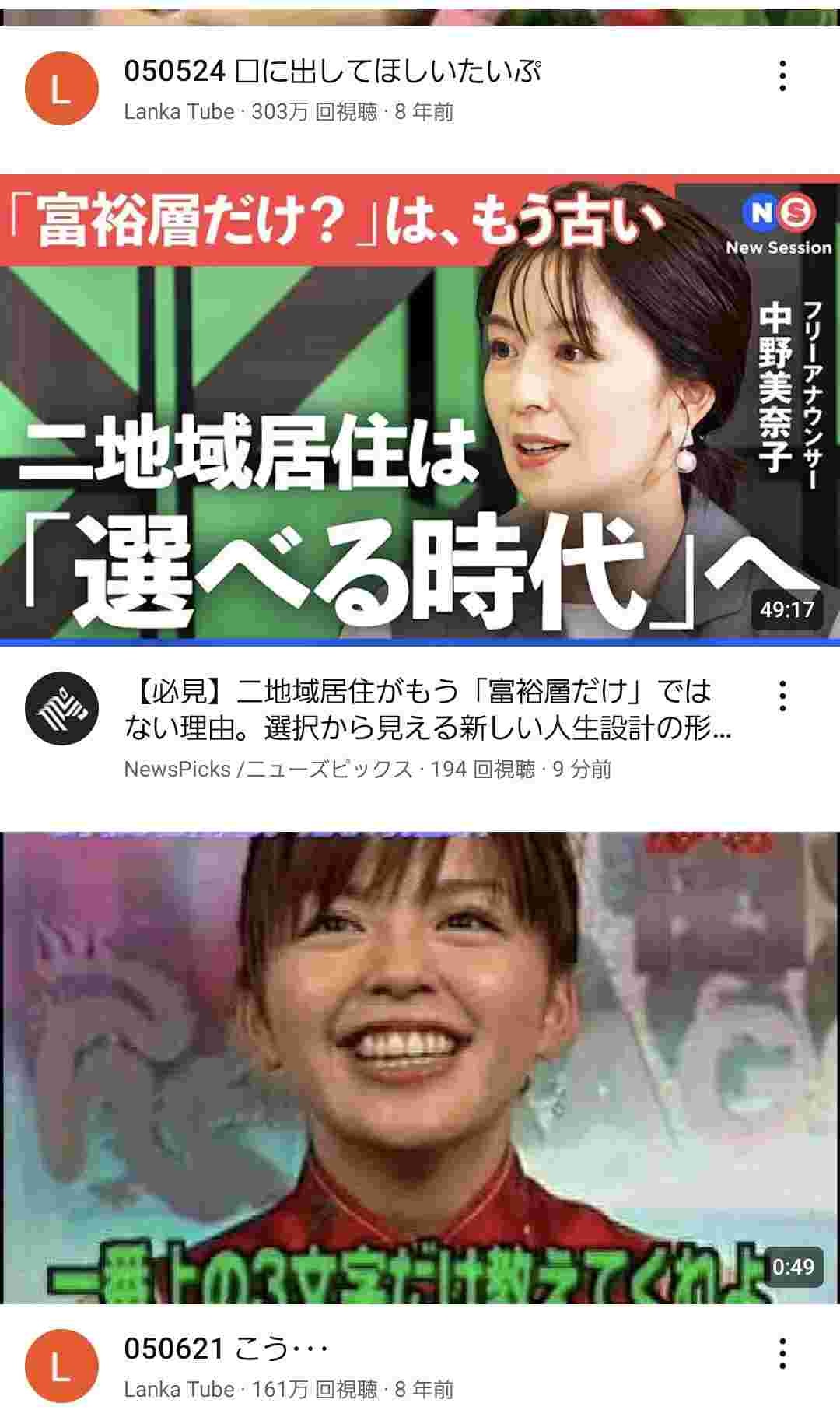This screenshot has width=840, height=1424.
Task: Open the 050524 口に出してほしいたいぷ title
Action: coord(332,72)
